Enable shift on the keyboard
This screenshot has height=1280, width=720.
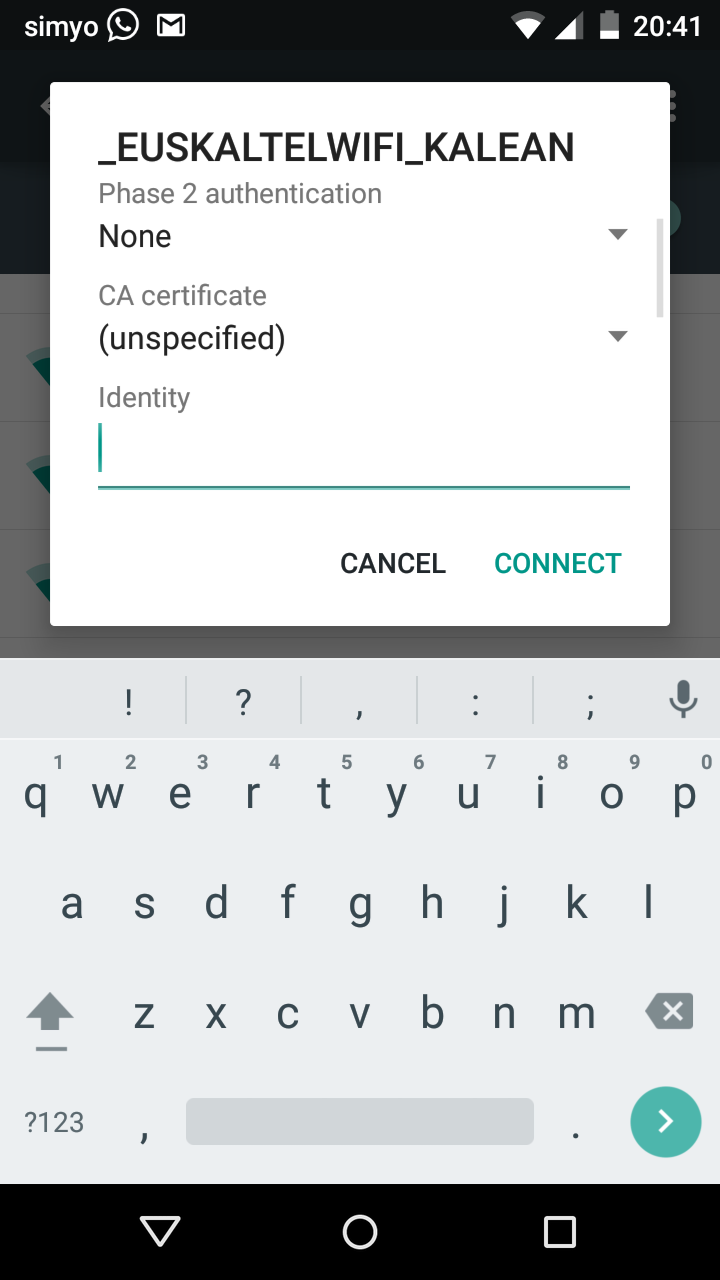tap(50, 1014)
